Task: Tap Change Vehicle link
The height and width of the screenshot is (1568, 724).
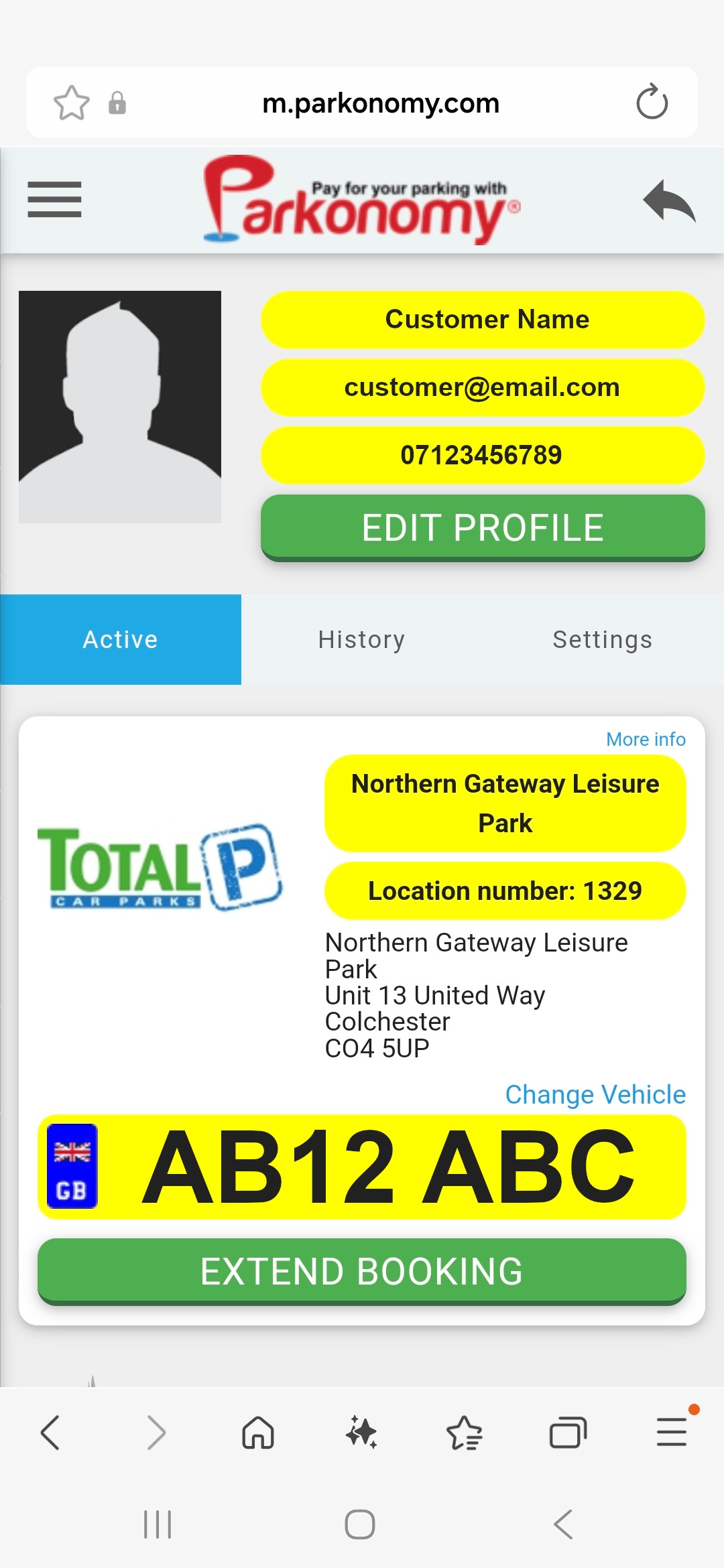Action: pyautogui.click(x=595, y=1094)
